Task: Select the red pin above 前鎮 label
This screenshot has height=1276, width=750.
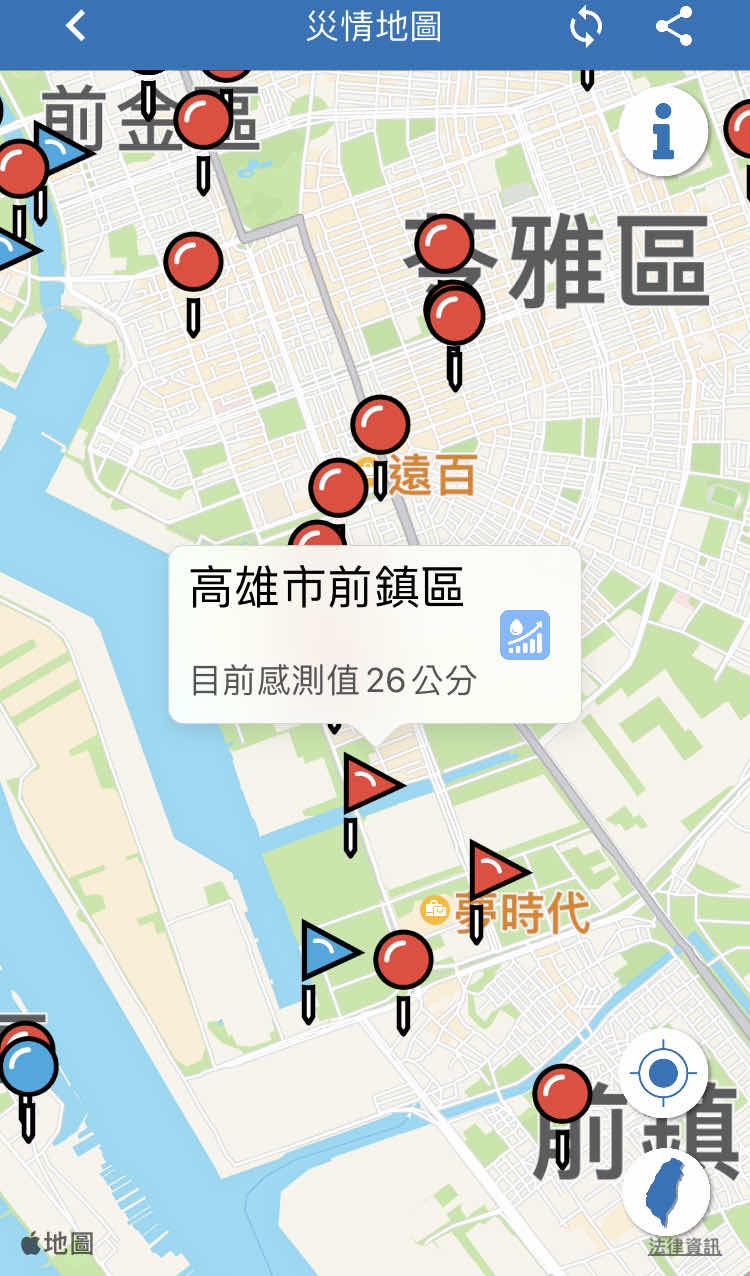Action: [563, 1094]
